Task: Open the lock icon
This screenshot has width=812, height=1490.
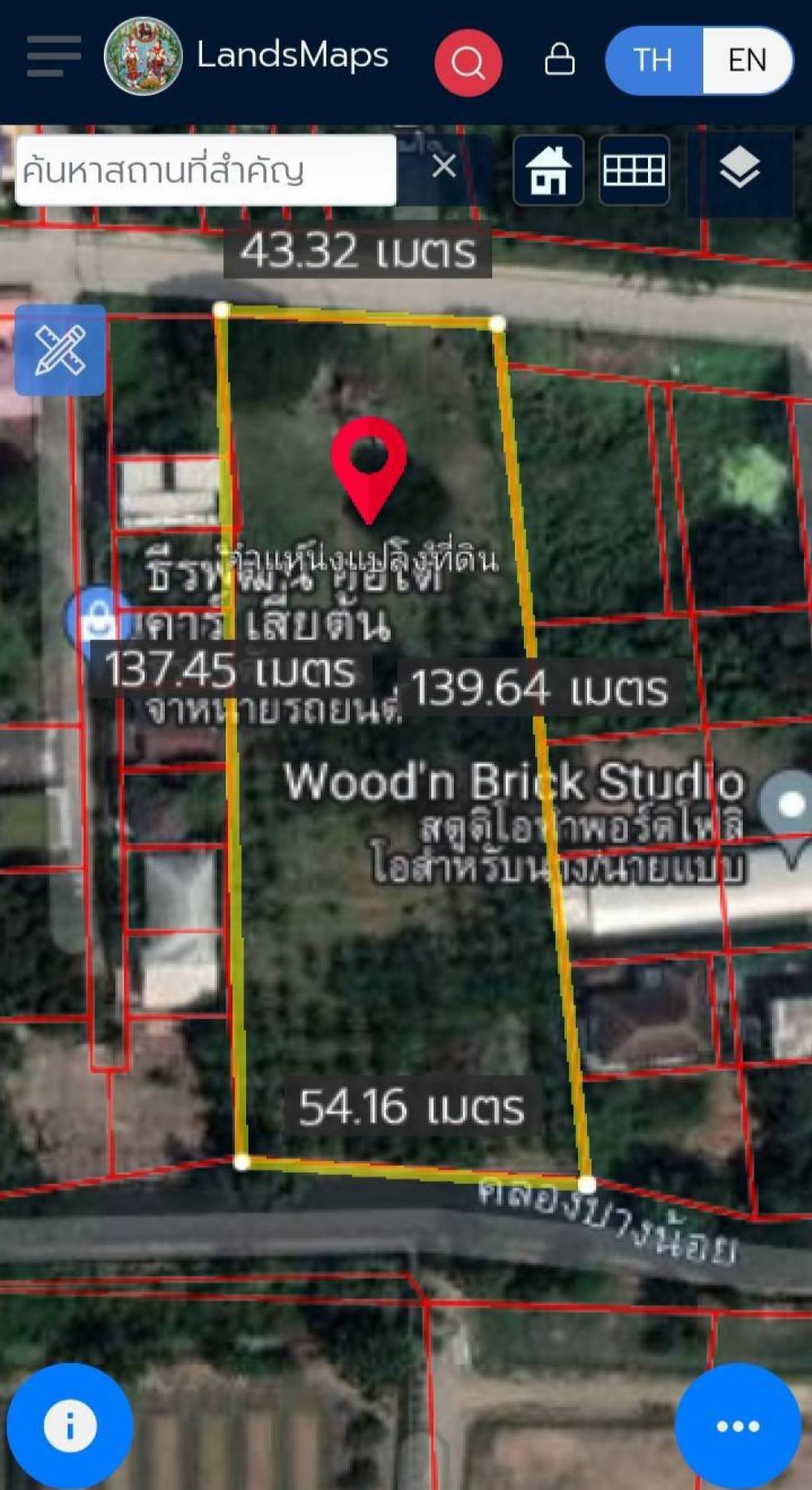Action: point(559,59)
